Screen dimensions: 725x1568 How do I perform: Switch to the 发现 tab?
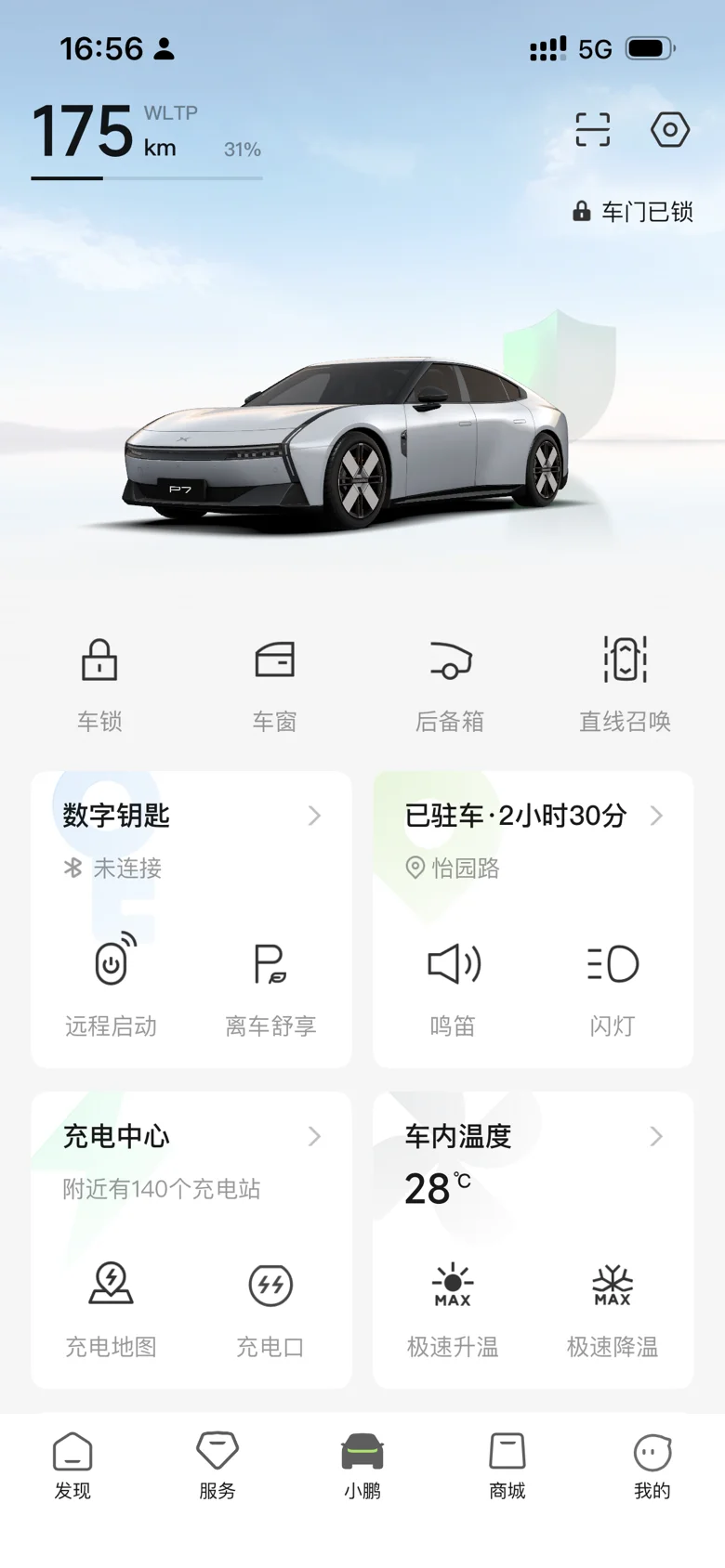pyautogui.click(x=72, y=1465)
